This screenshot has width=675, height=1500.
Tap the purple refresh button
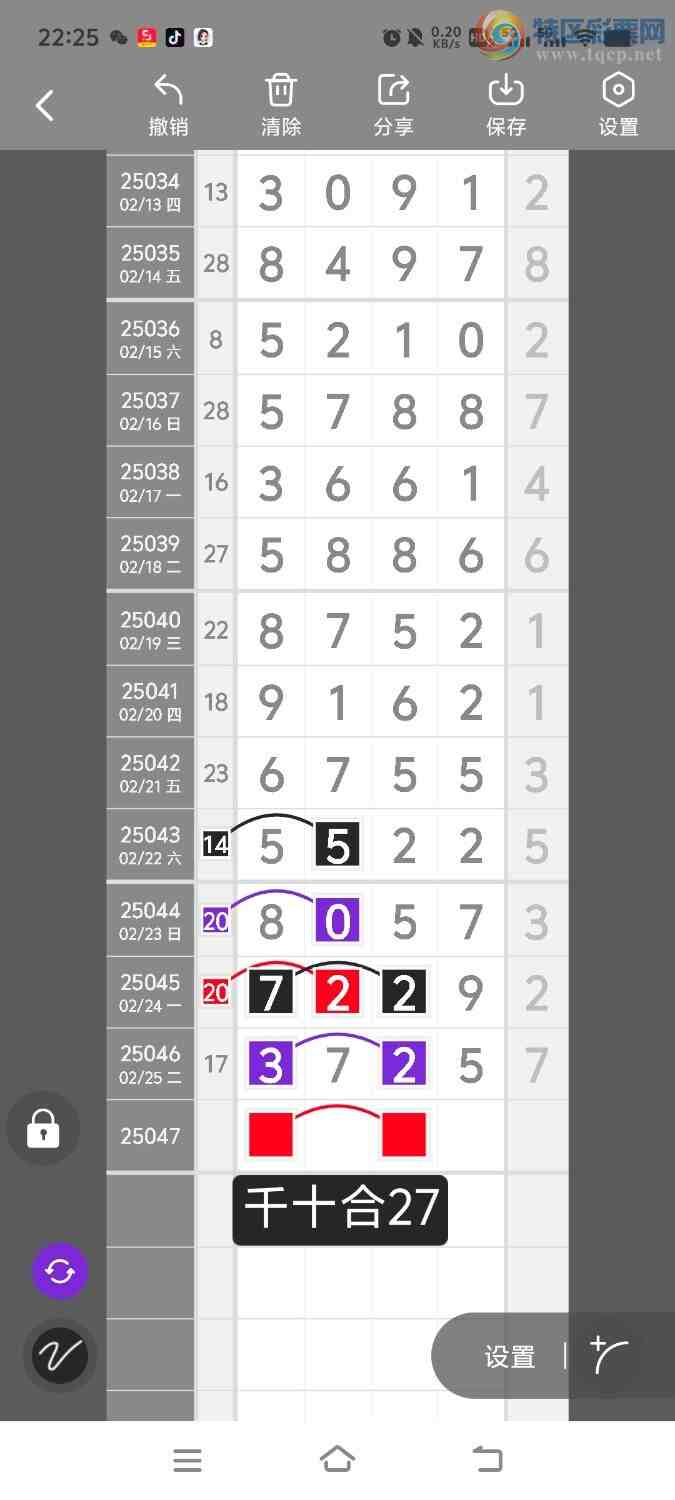click(x=60, y=1271)
